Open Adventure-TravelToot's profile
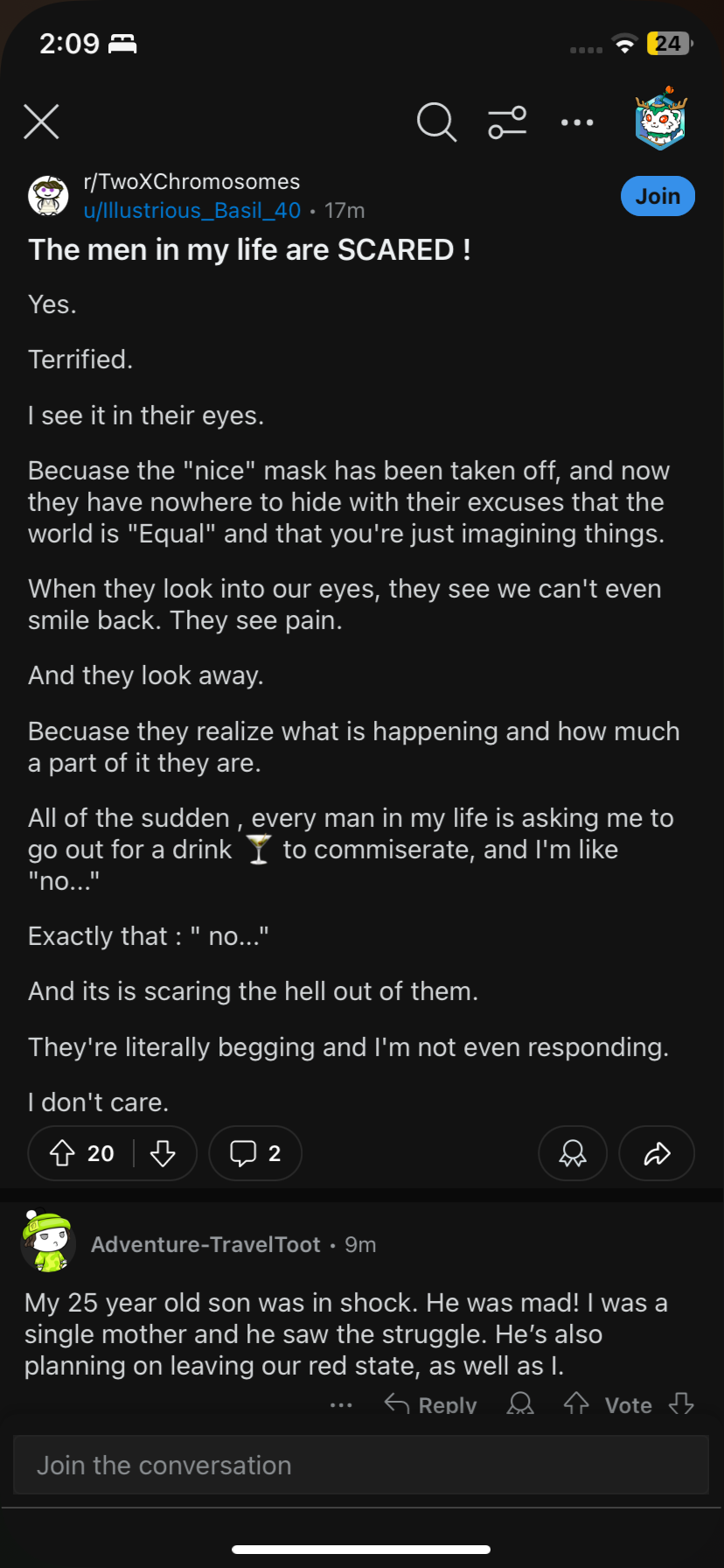The height and width of the screenshot is (1568, 724). tap(205, 1244)
